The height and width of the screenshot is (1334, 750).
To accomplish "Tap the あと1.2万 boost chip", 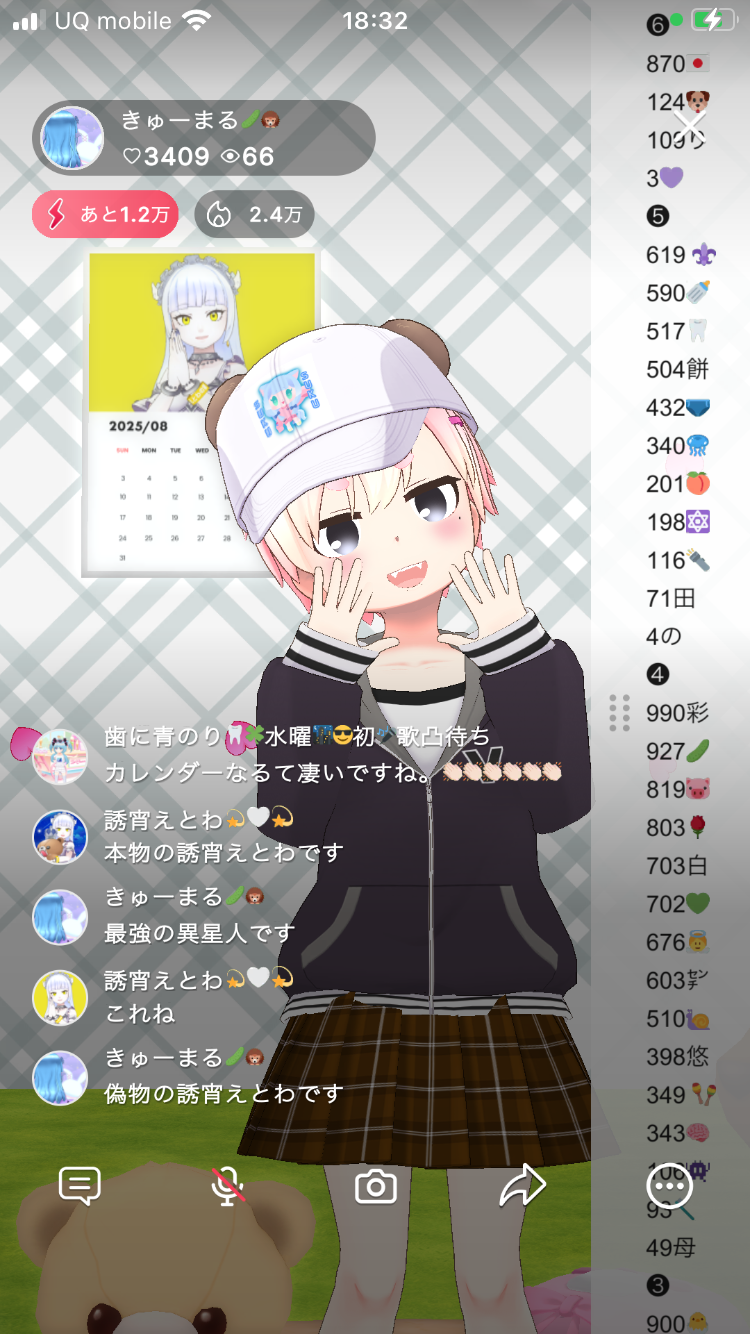I will tap(105, 214).
